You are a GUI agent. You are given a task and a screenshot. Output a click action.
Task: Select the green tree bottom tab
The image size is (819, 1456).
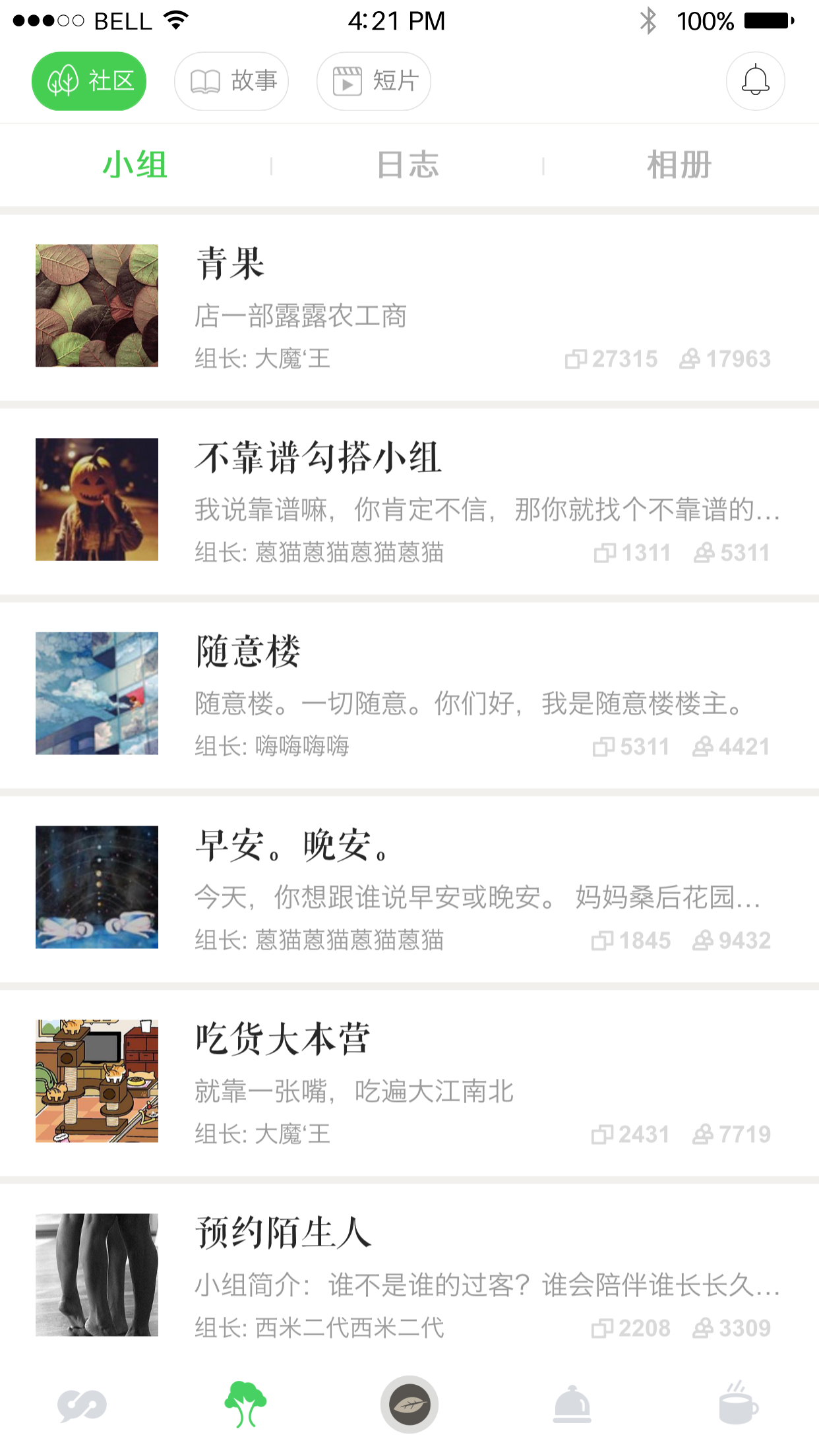(245, 1405)
